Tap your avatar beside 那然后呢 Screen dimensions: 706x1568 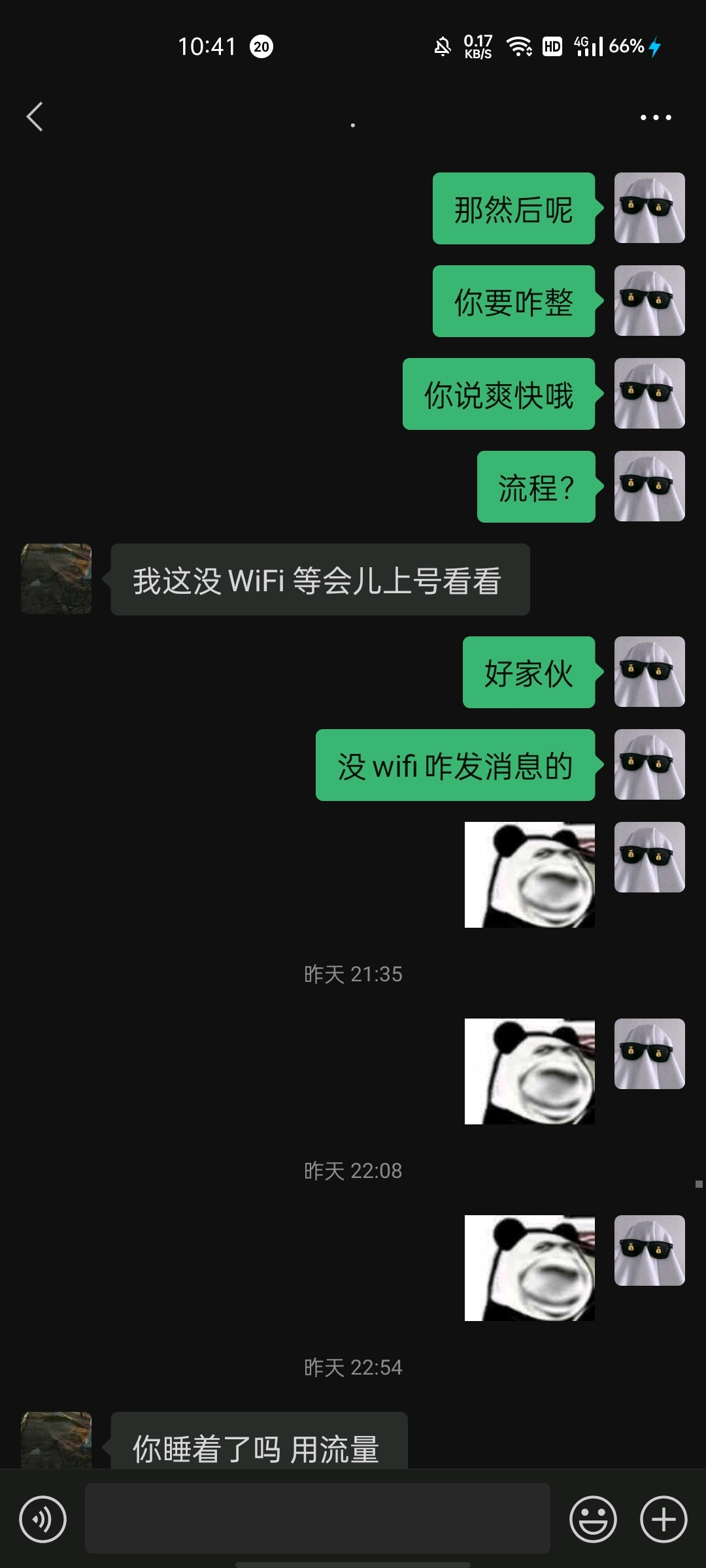pyautogui.click(x=649, y=208)
